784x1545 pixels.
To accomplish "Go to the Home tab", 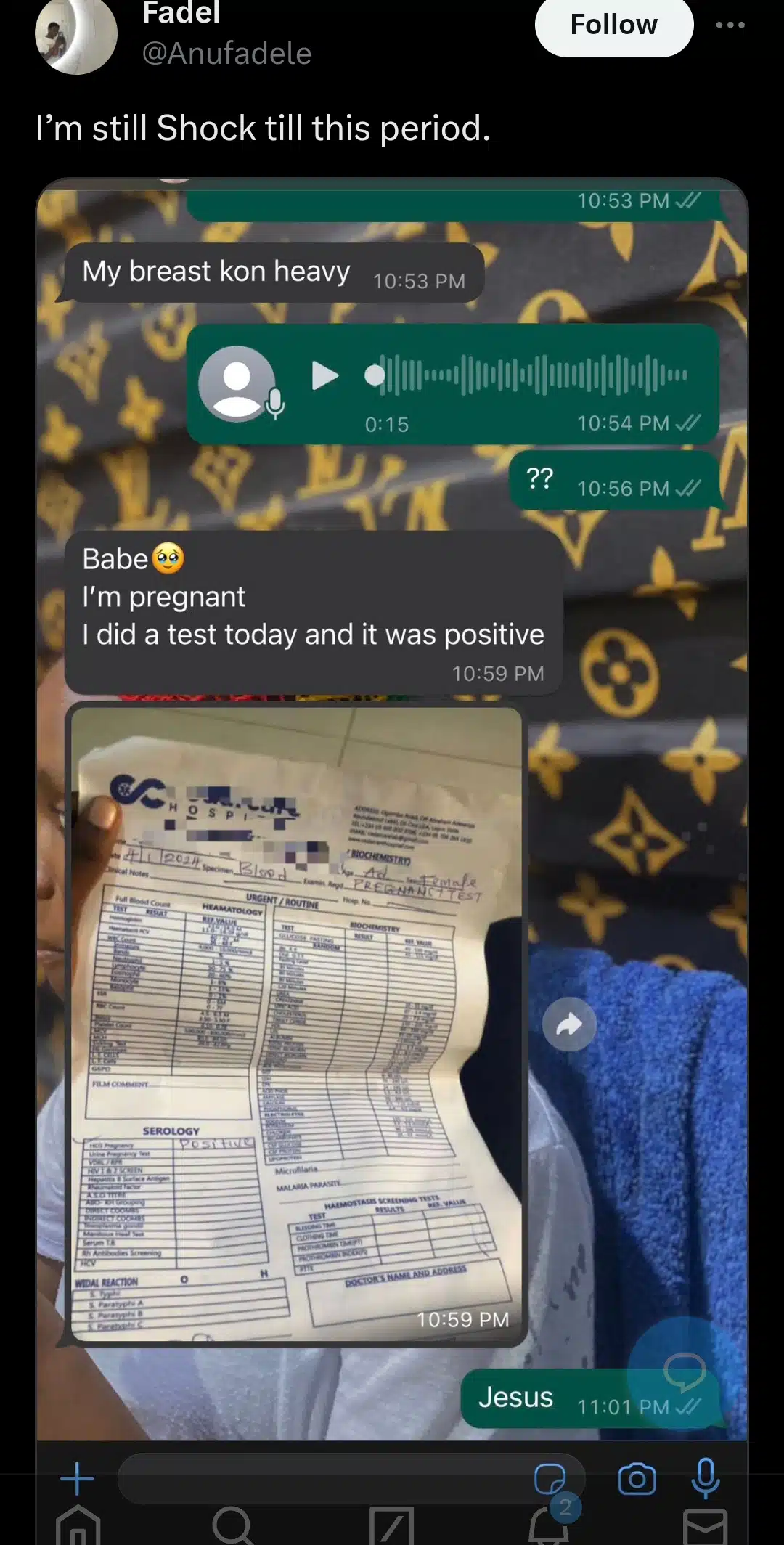I will 78,1525.
